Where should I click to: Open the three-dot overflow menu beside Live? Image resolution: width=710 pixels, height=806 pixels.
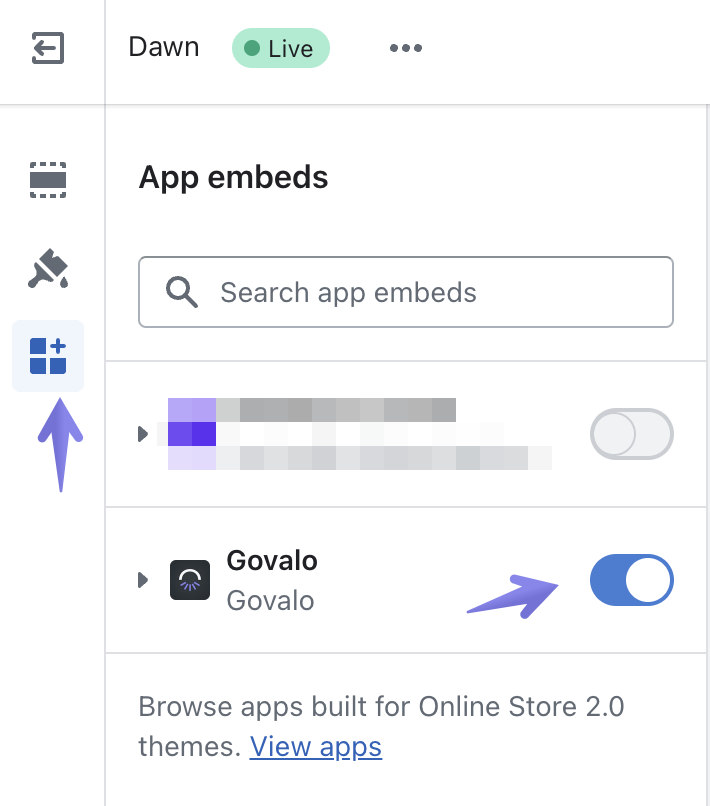[x=405, y=48]
